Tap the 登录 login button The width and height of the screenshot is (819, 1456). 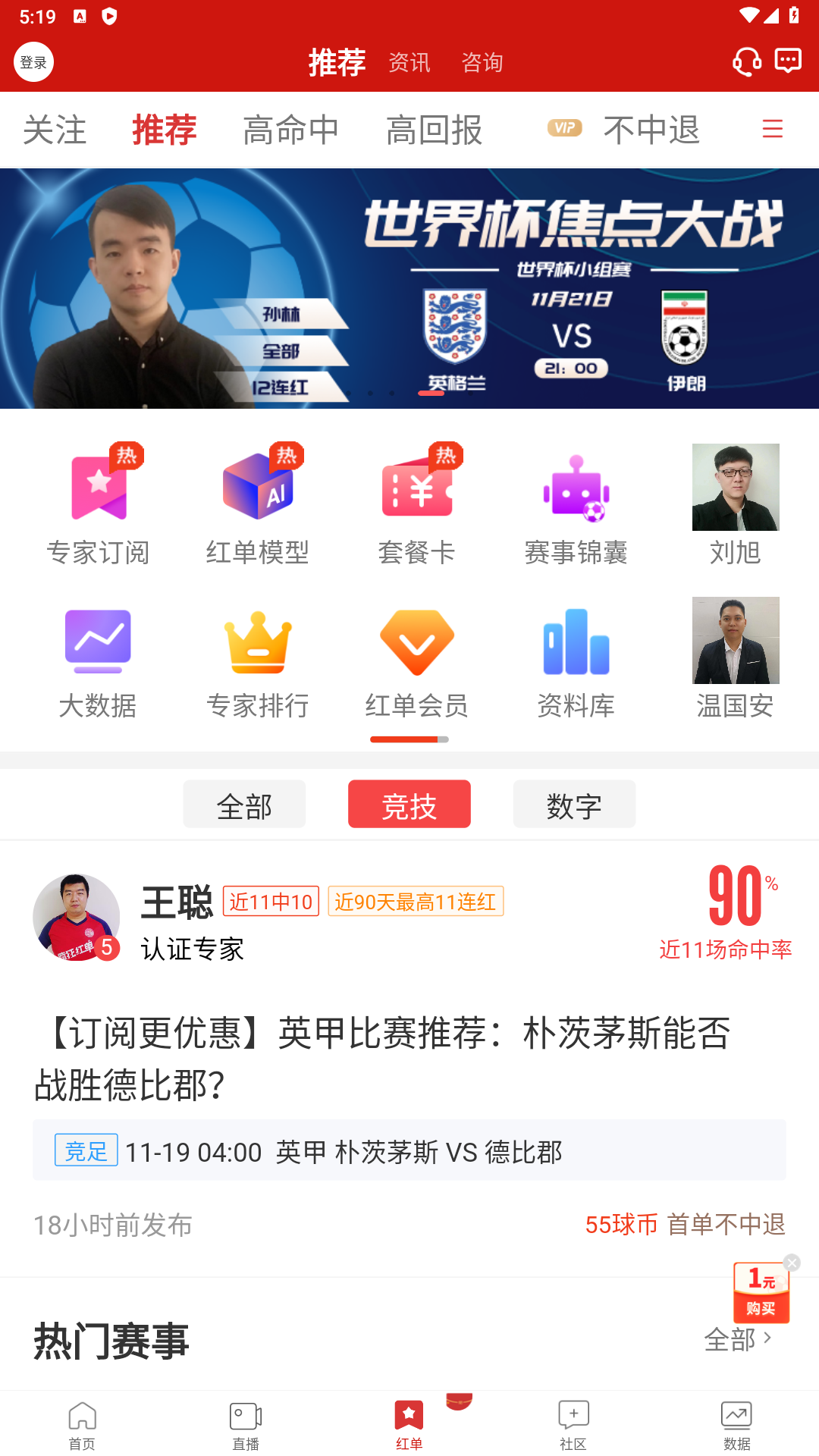[x=33, y=62]
